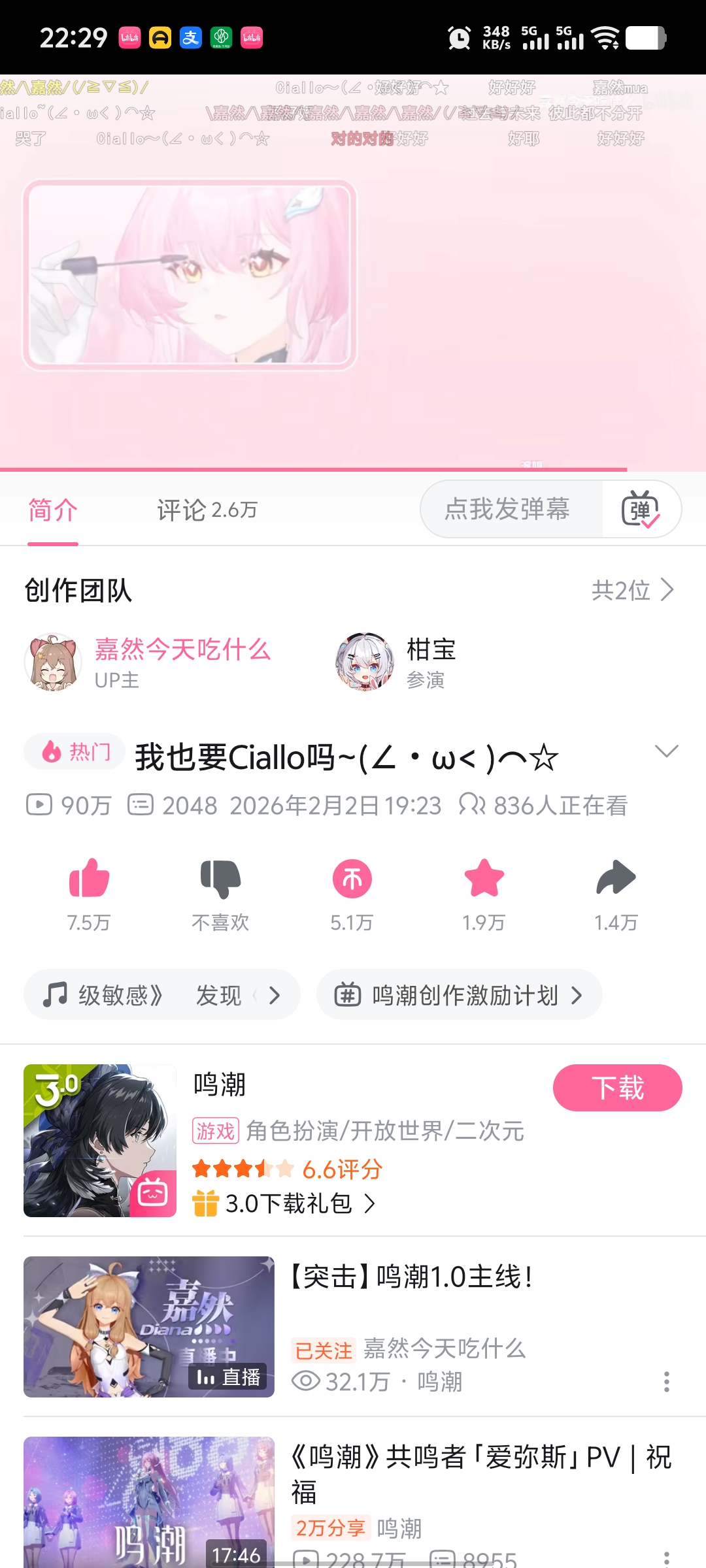Tap 下载 to download 鸣潮 game

pos(617,1088)
